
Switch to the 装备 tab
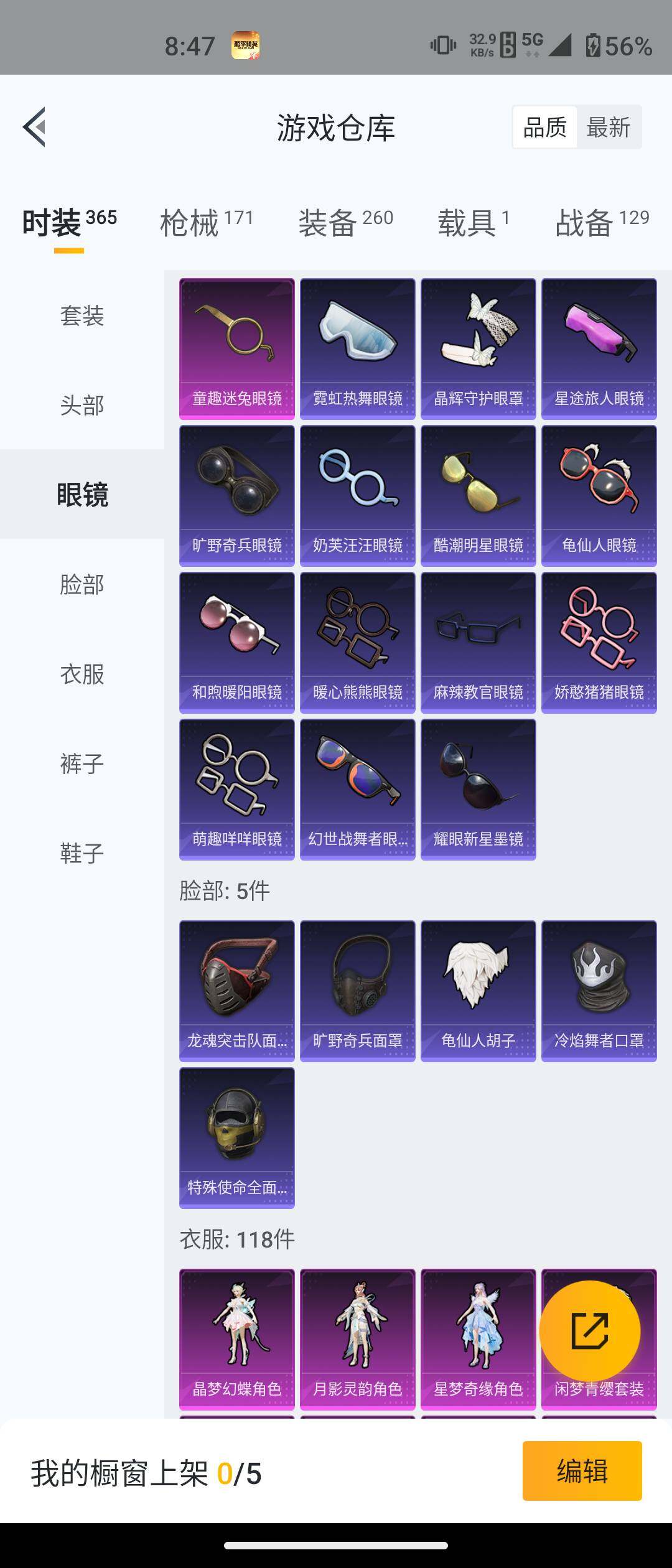345,223
